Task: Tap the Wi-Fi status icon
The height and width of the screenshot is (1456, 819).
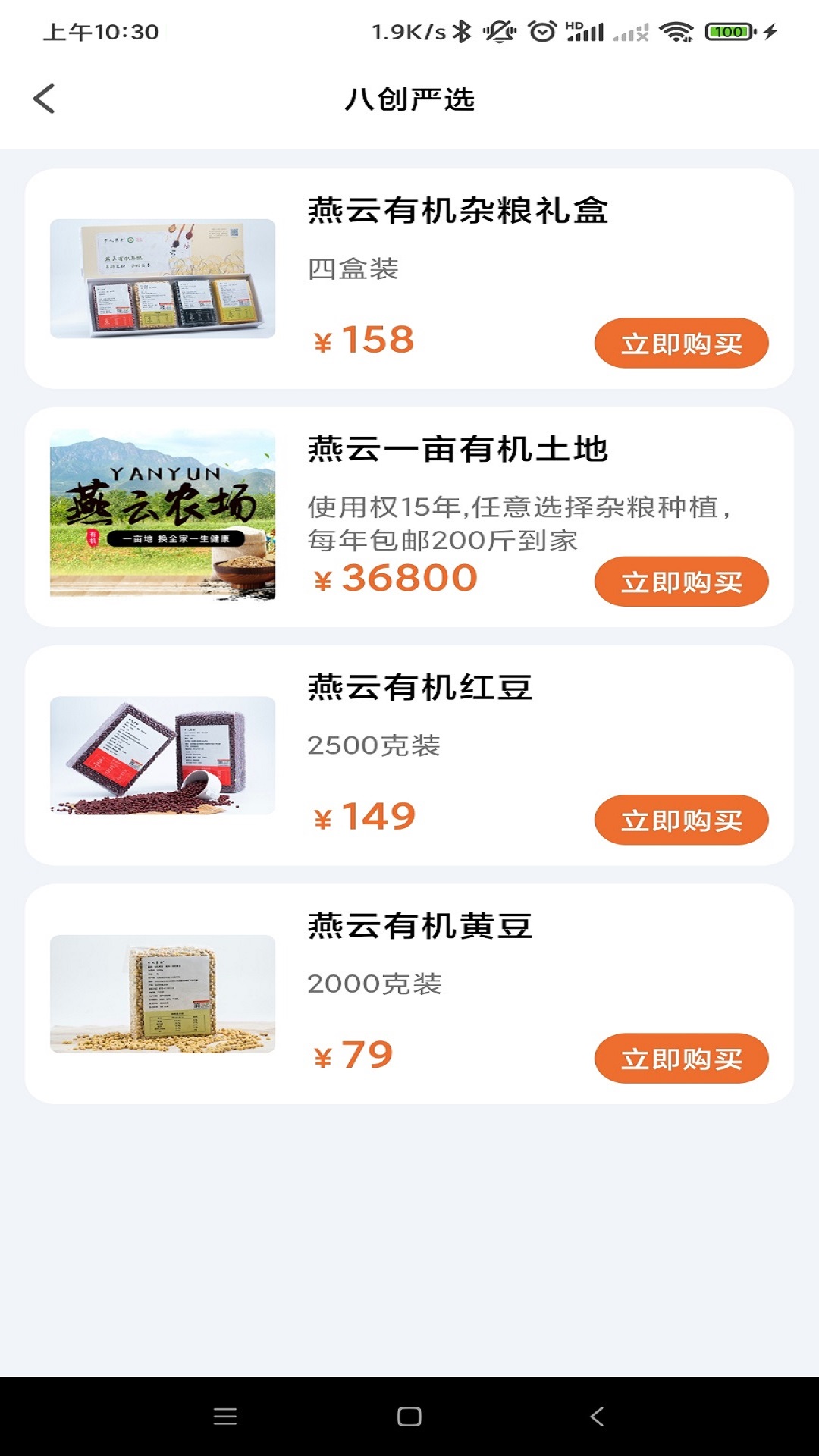Action: (x=675, y=32)
